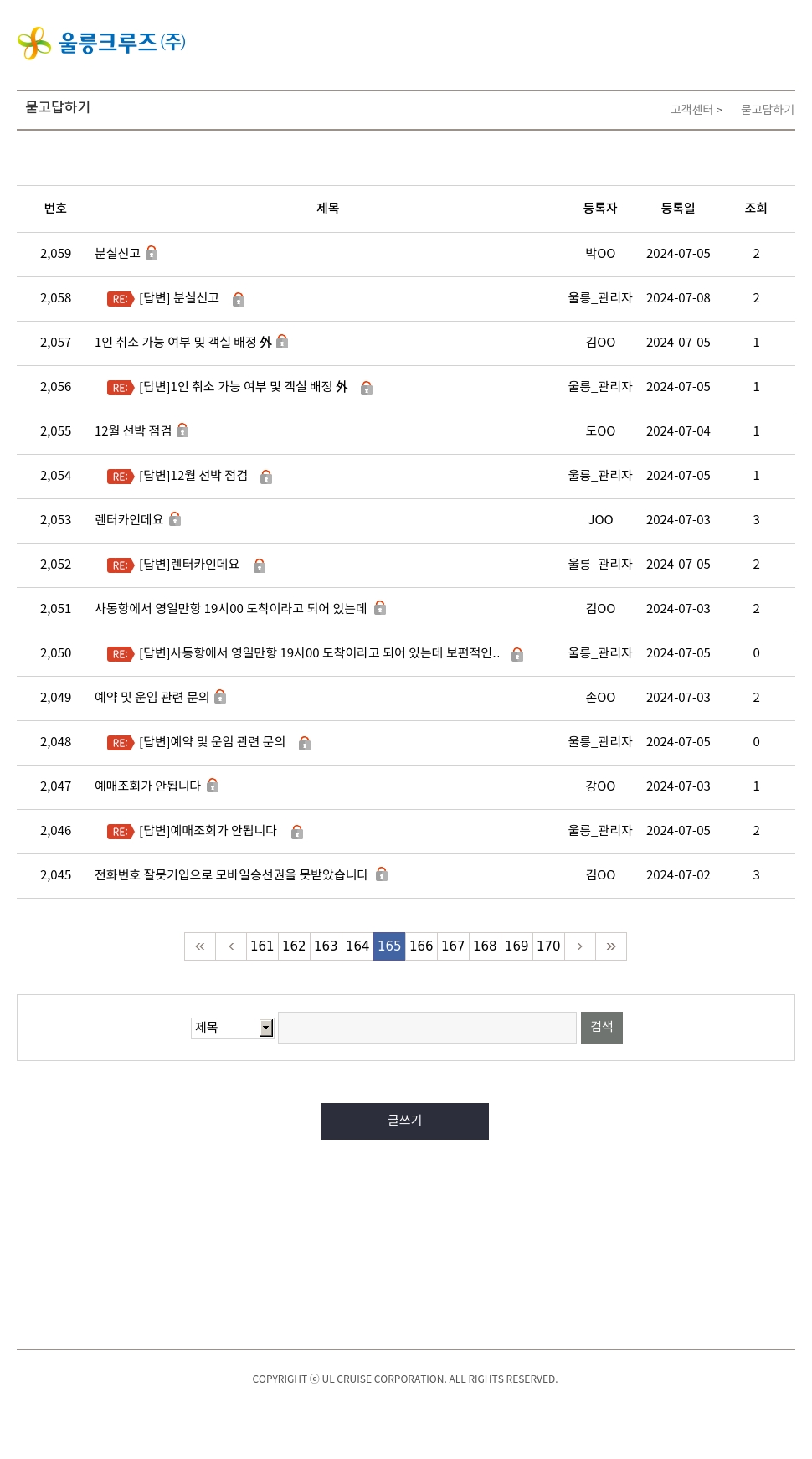
Task: Open reply [답변]예약 및 운임 관련 문의
Action: [x=212, y=742]
